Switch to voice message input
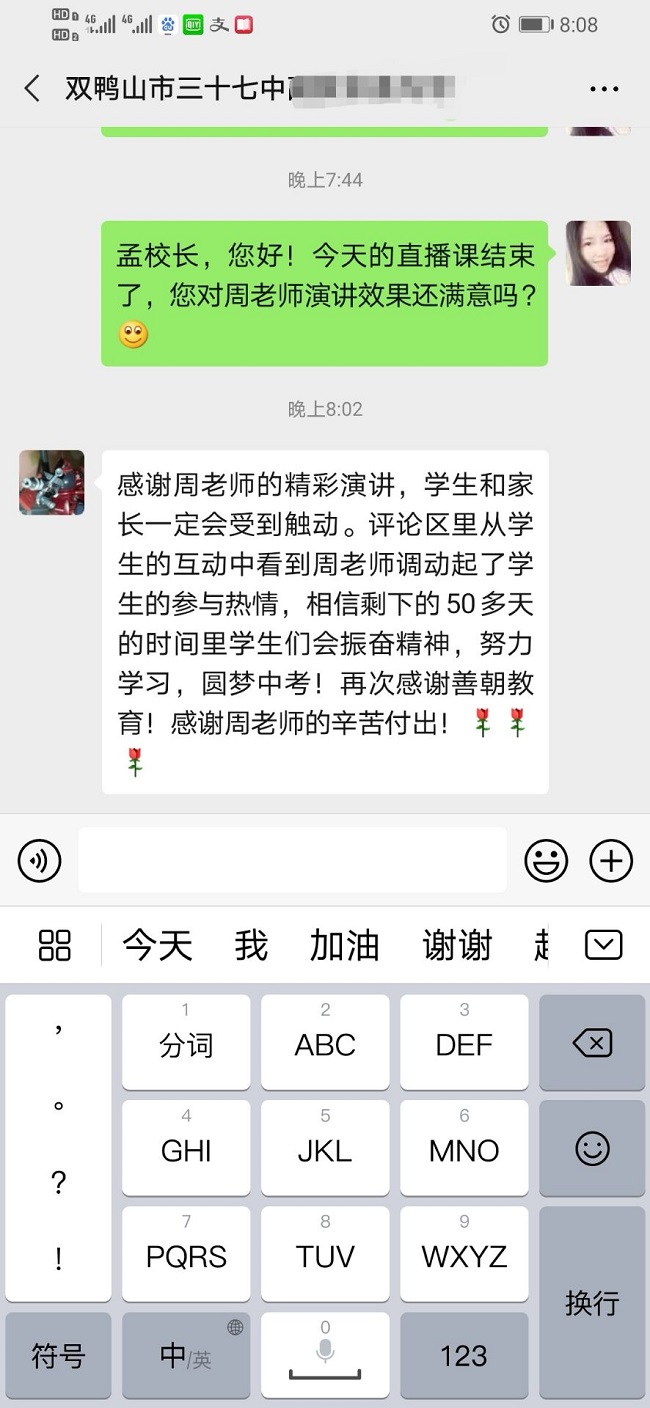The image size is (650, 1408). pos(40,860)
